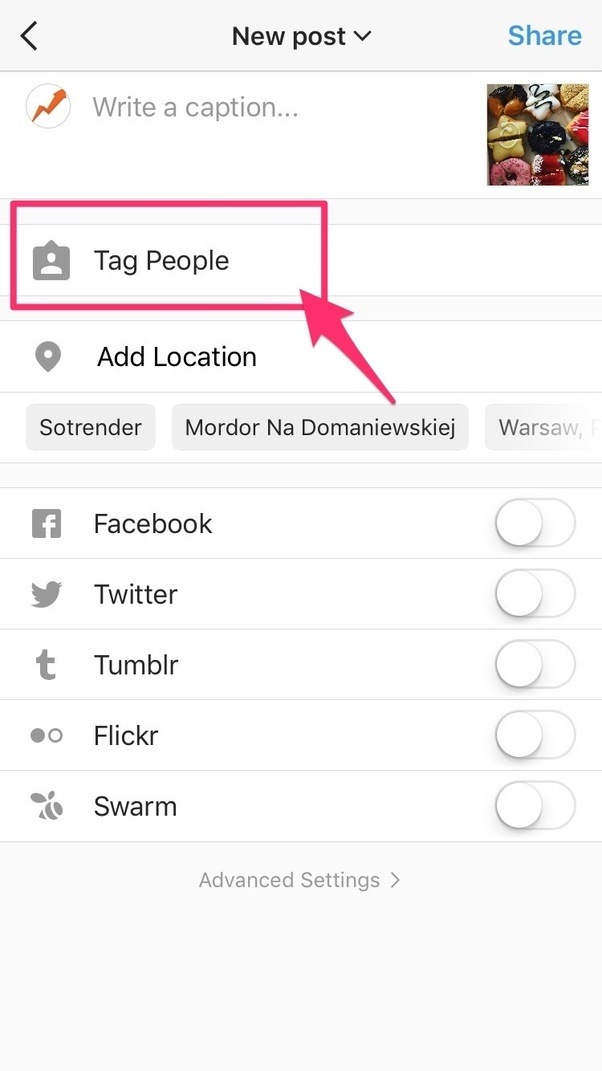
Task: Open Advanced Settings
Action: (299, 880)
